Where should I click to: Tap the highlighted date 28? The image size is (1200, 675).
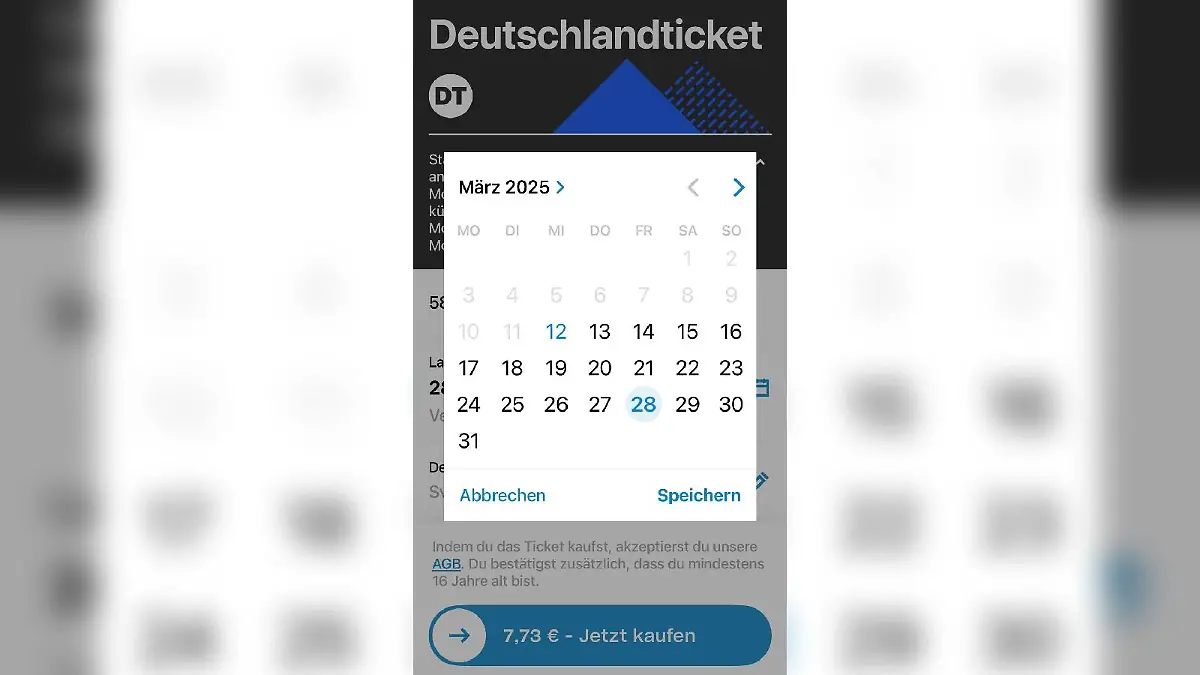pyautogui.click(x=644, y=405)
